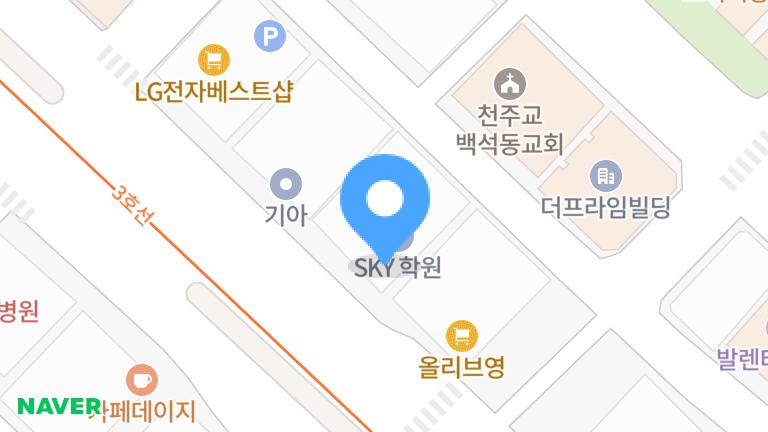
Task: Tap the 기아 place marker
Action: [286, 183]
